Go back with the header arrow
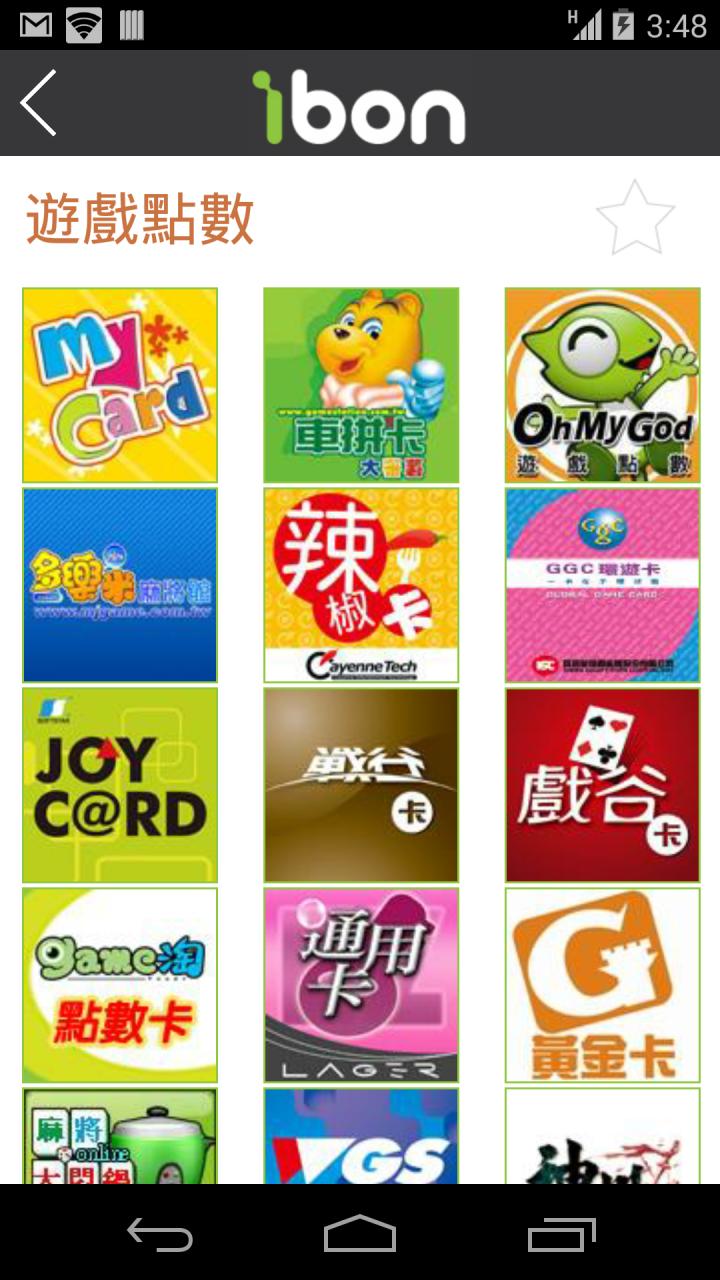Screen dimensions: 720x1280 [x=38, y=103]
